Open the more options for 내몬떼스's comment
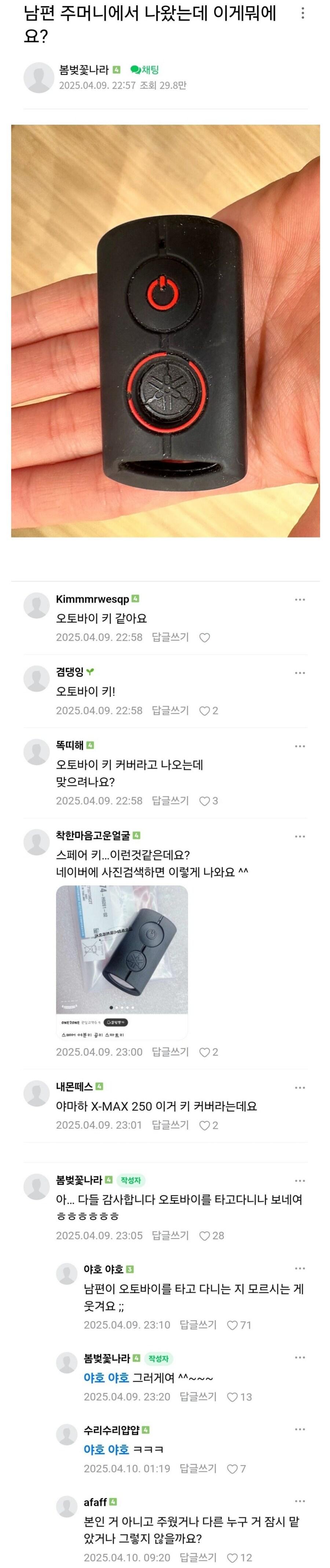This screenshot has width=330, height=1568. pos(300,1087)
